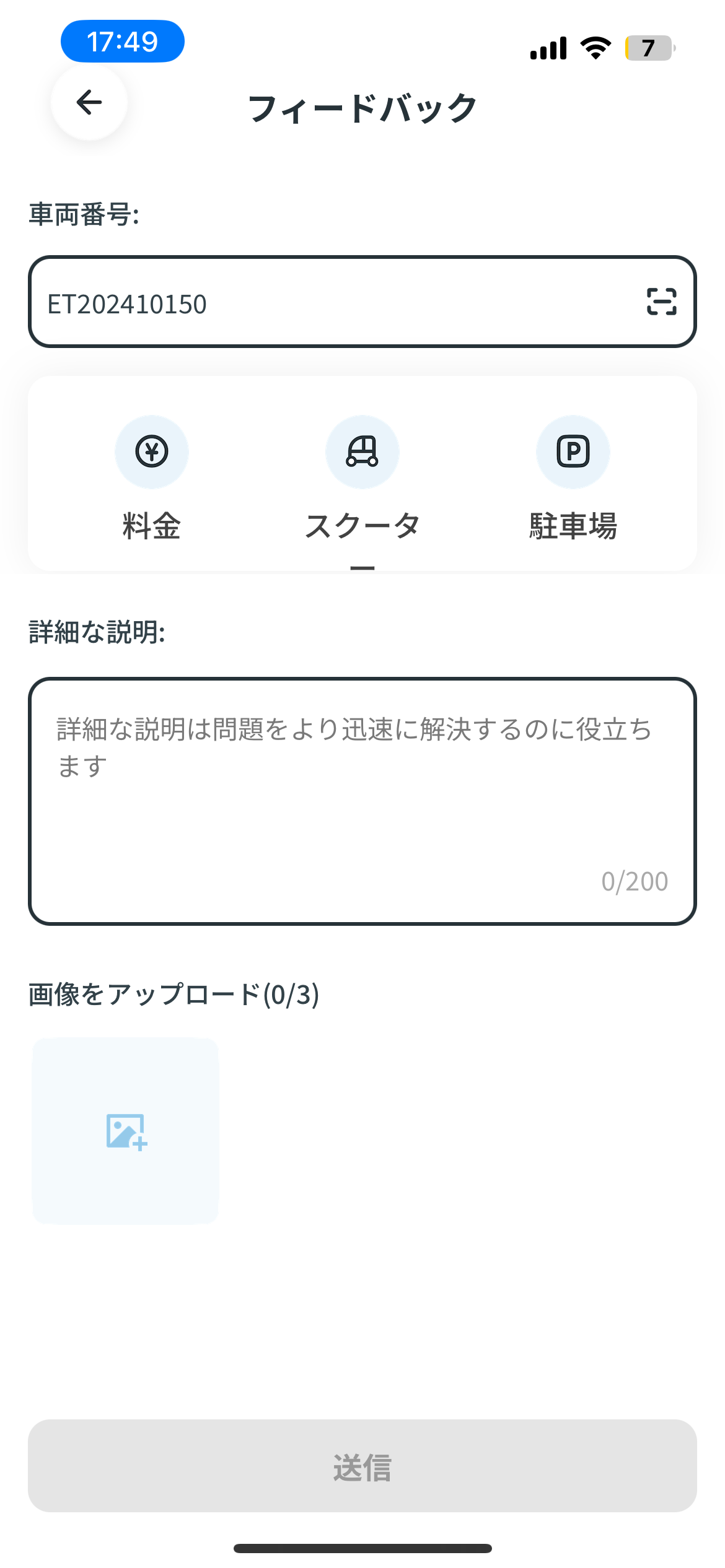Go back from the フィードバック screen
725x1568 pixels.
pos(89,103)
